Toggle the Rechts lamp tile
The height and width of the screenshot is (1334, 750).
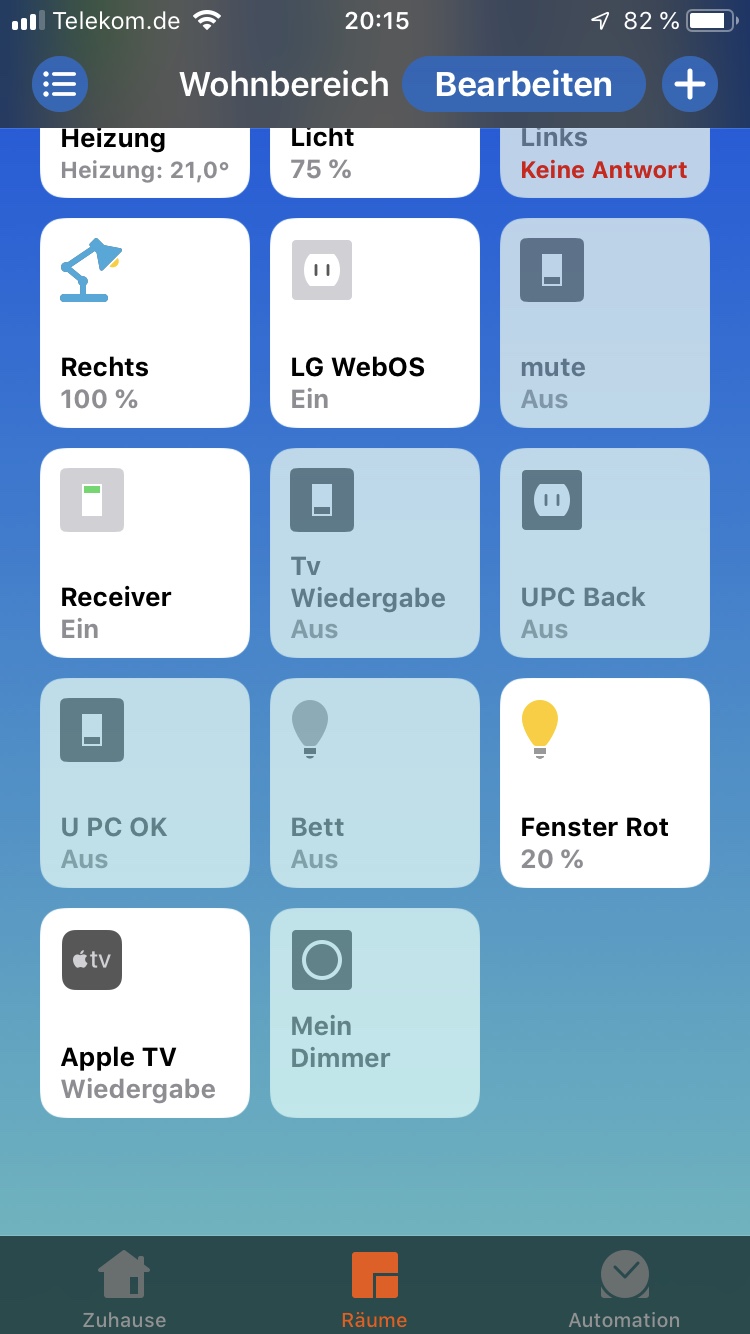tap(145, 323)
